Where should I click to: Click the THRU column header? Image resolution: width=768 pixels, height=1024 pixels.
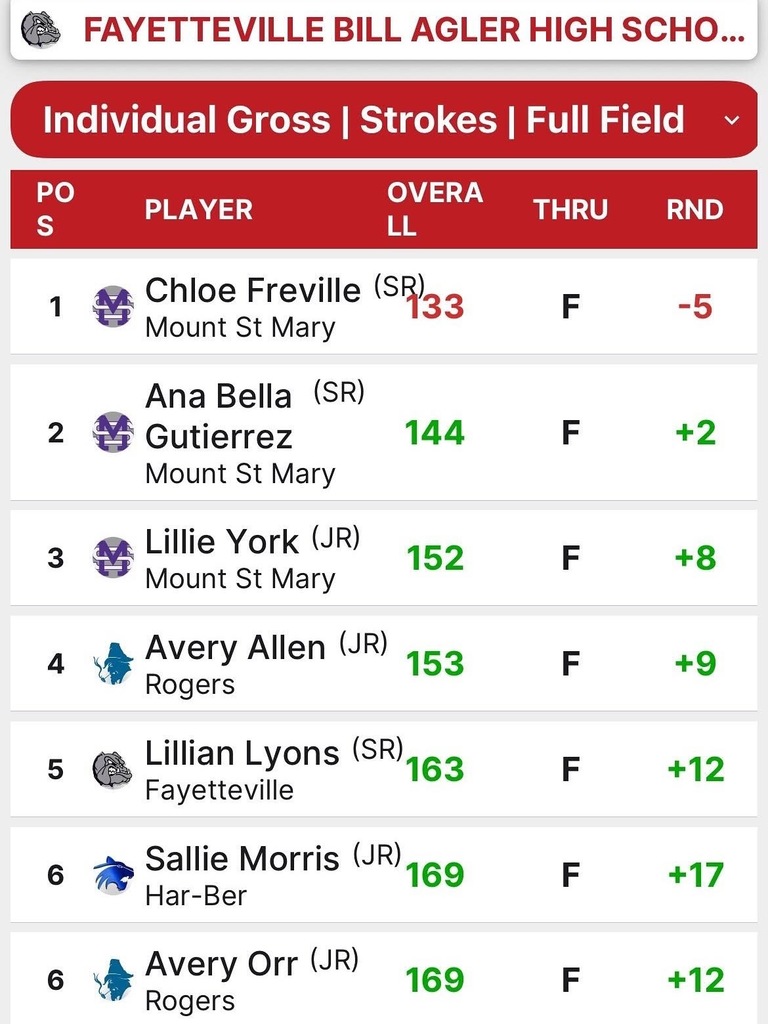pos(571,209)
